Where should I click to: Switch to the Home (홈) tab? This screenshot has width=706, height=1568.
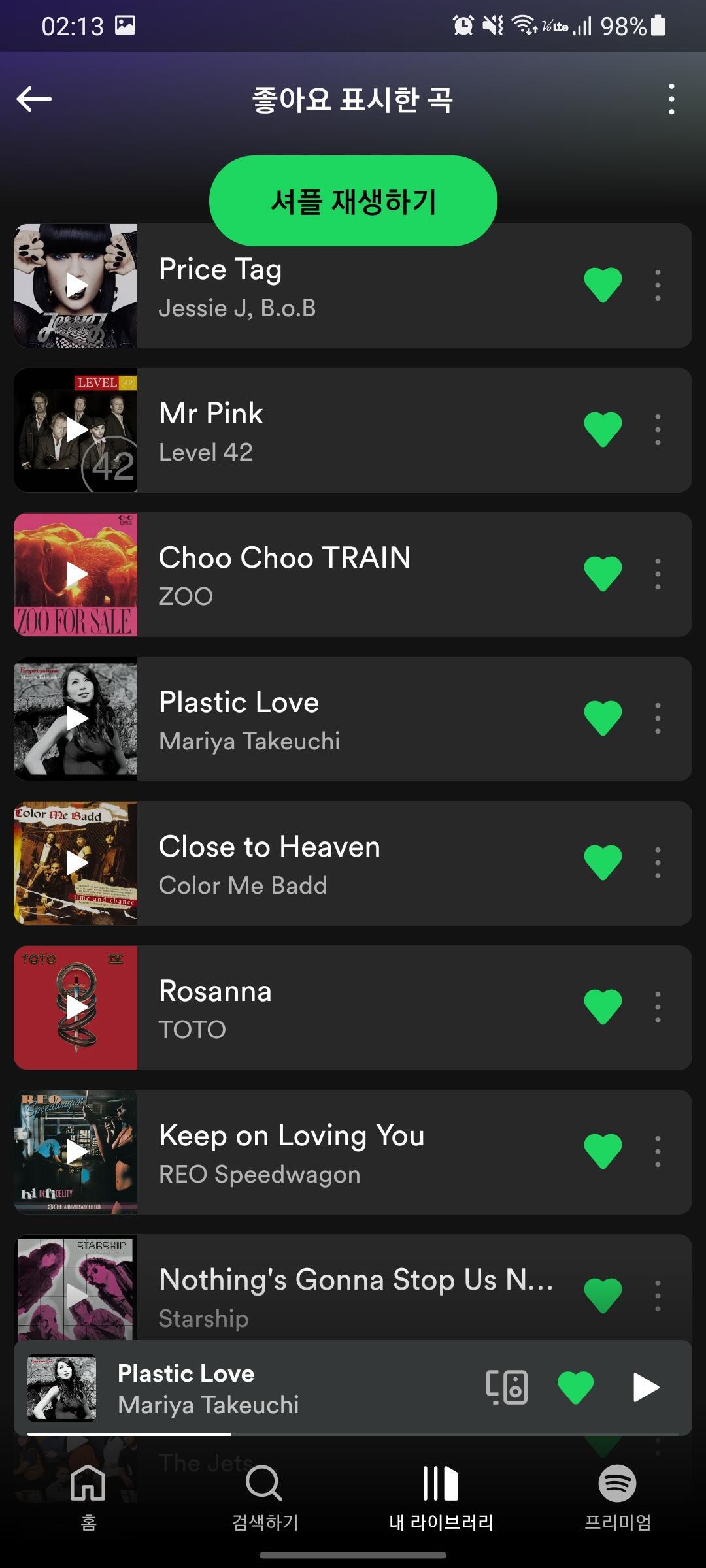[x=88, y=1496]
